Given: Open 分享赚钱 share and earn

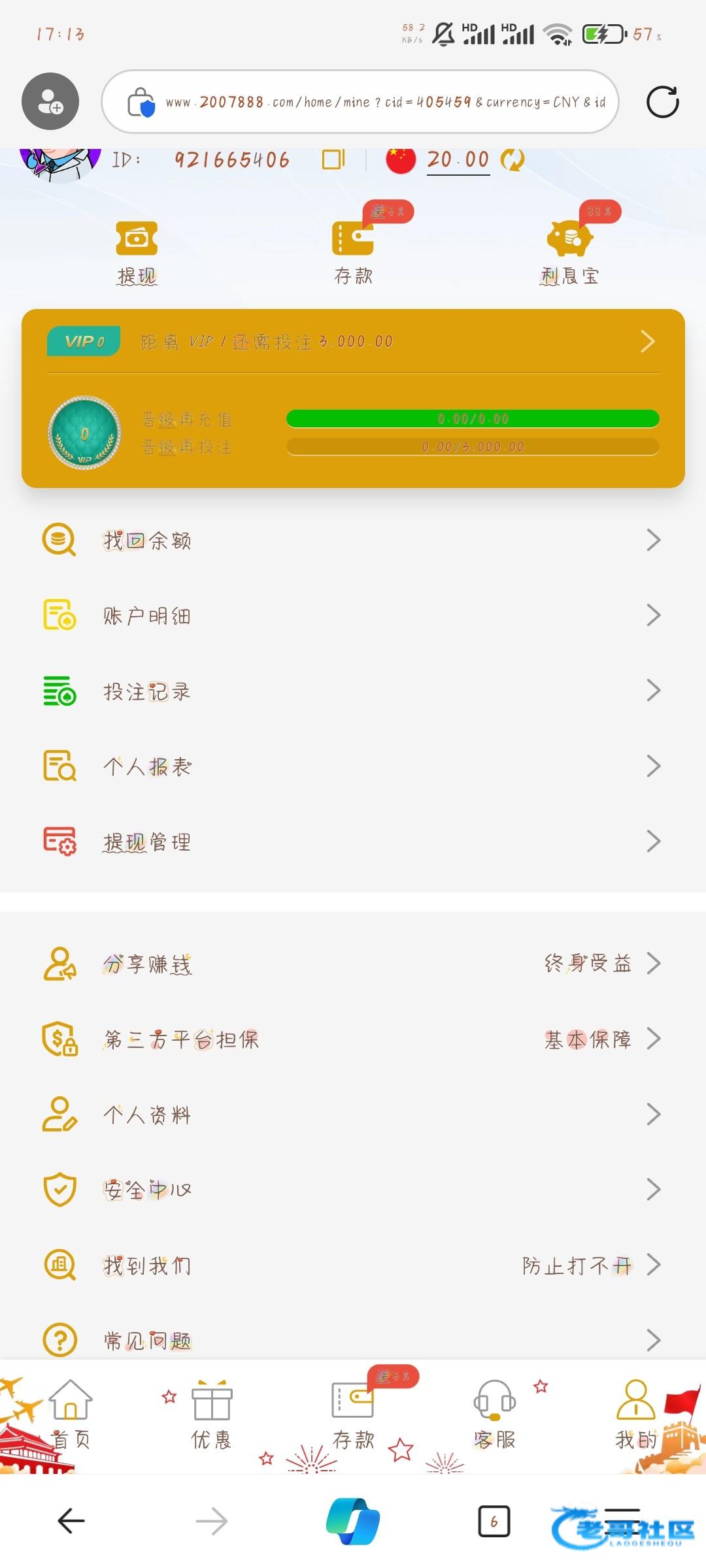Looking at the screenshot, I should (353, 964).
